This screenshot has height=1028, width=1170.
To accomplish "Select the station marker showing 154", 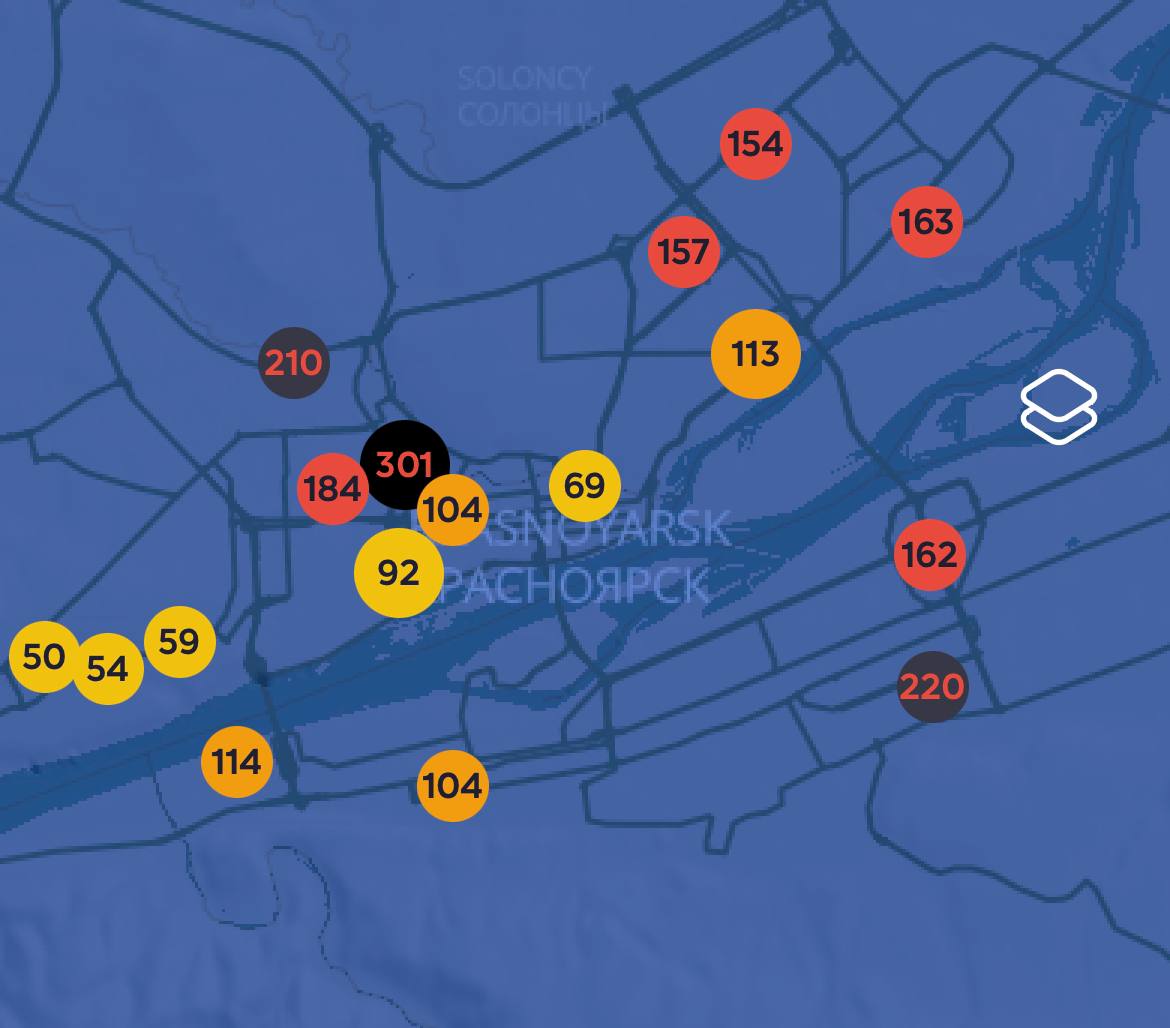I will tap(755, 144).
